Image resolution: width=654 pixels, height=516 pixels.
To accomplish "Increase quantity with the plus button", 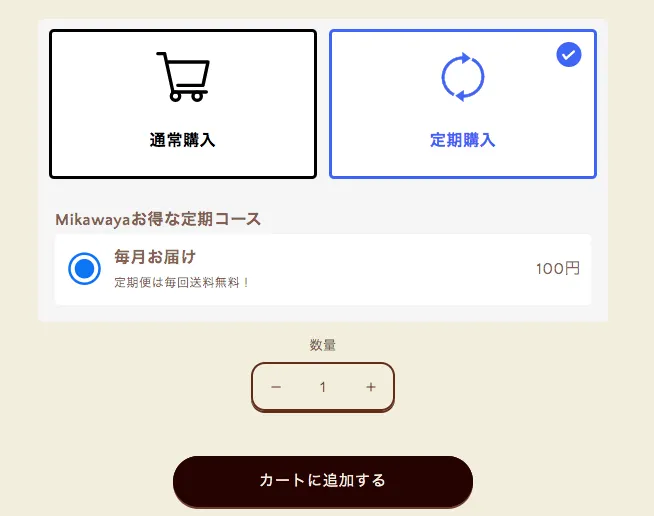I will tap(370, 387).
